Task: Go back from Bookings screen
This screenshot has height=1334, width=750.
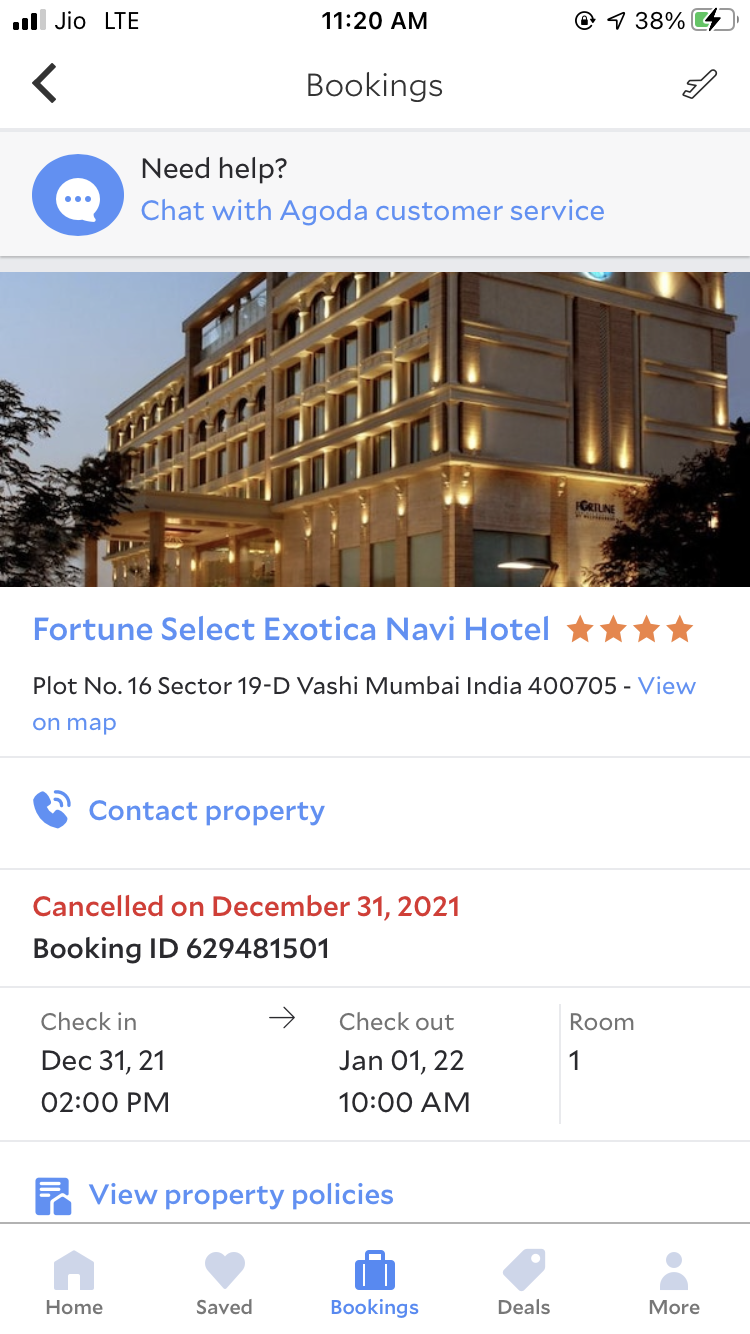Action: (x=44, y=84)
